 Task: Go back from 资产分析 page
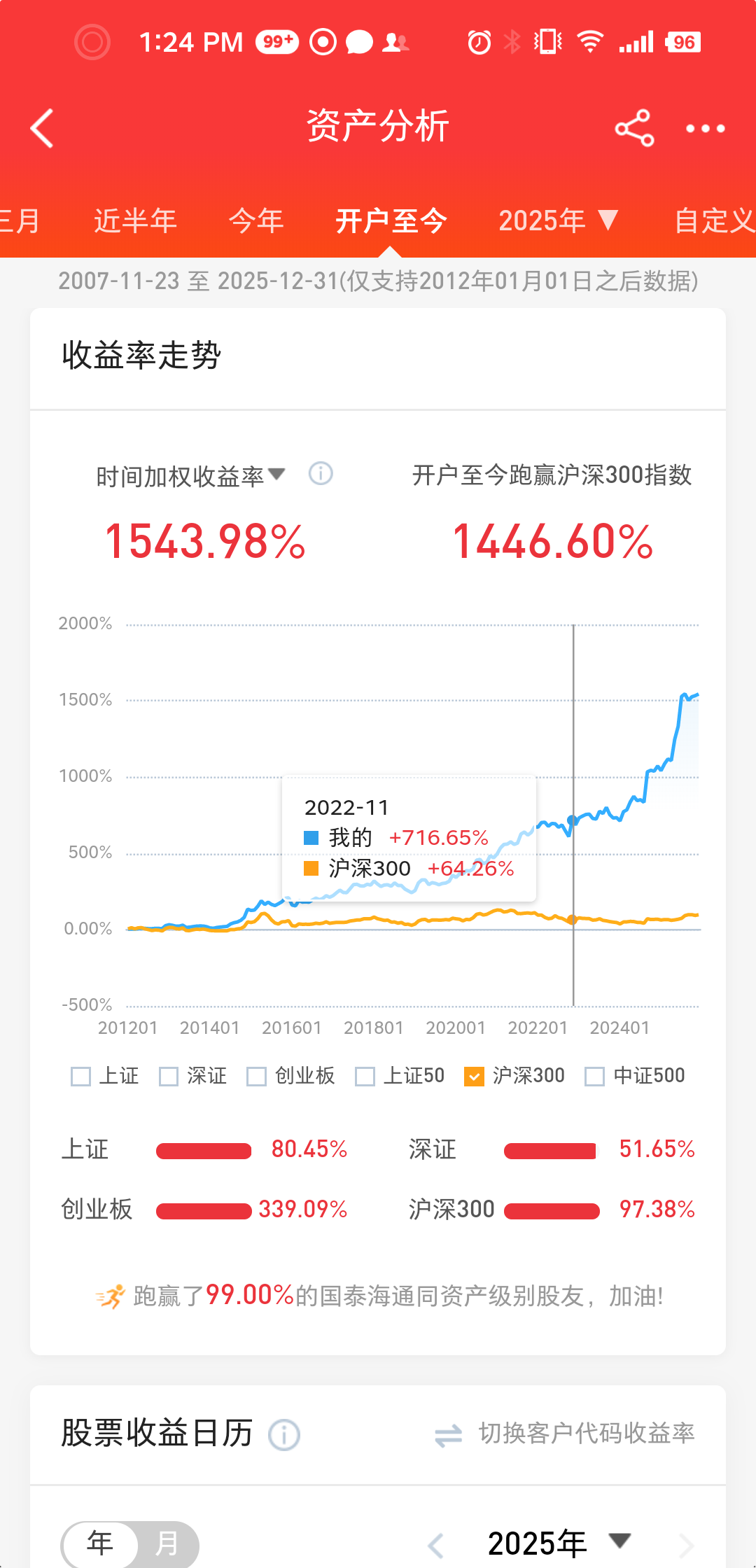pos(42,129)
